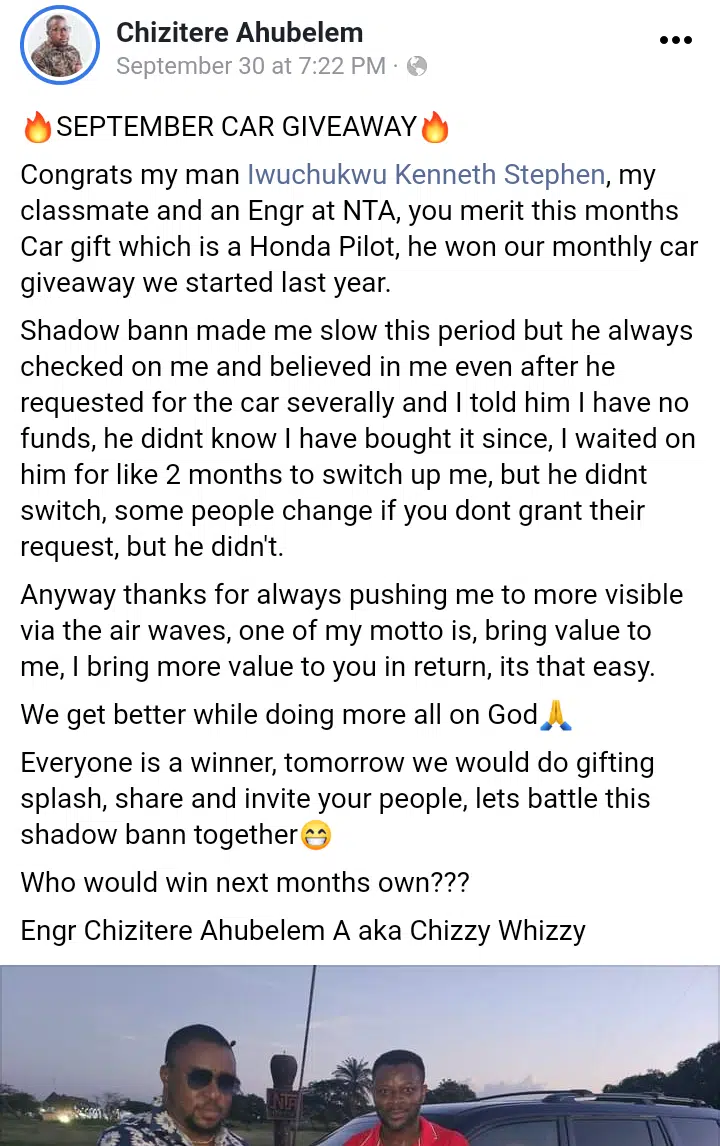Open the post's three-dot options menu
720x1146 pixels.
pos(676,40)
